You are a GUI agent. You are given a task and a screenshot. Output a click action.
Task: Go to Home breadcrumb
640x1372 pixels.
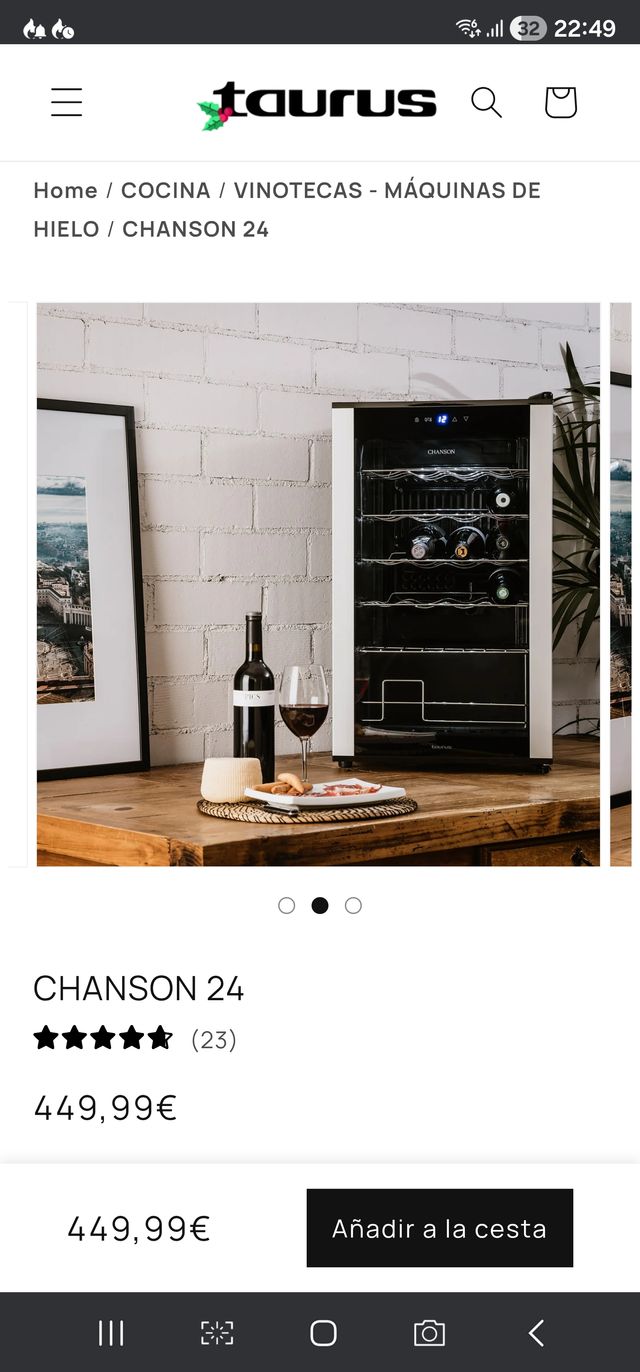65,190
